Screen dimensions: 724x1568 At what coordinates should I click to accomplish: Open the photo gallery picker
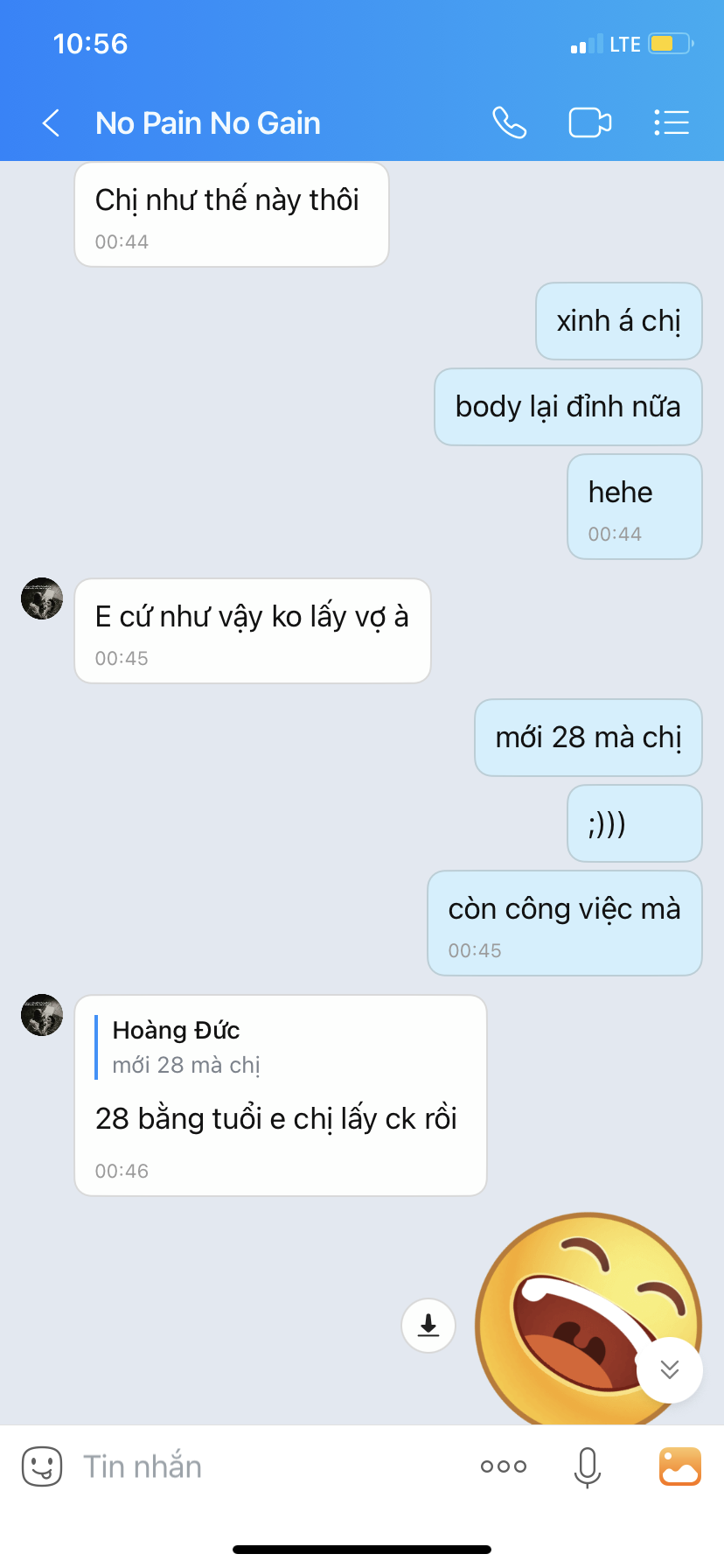(680, 1466)
